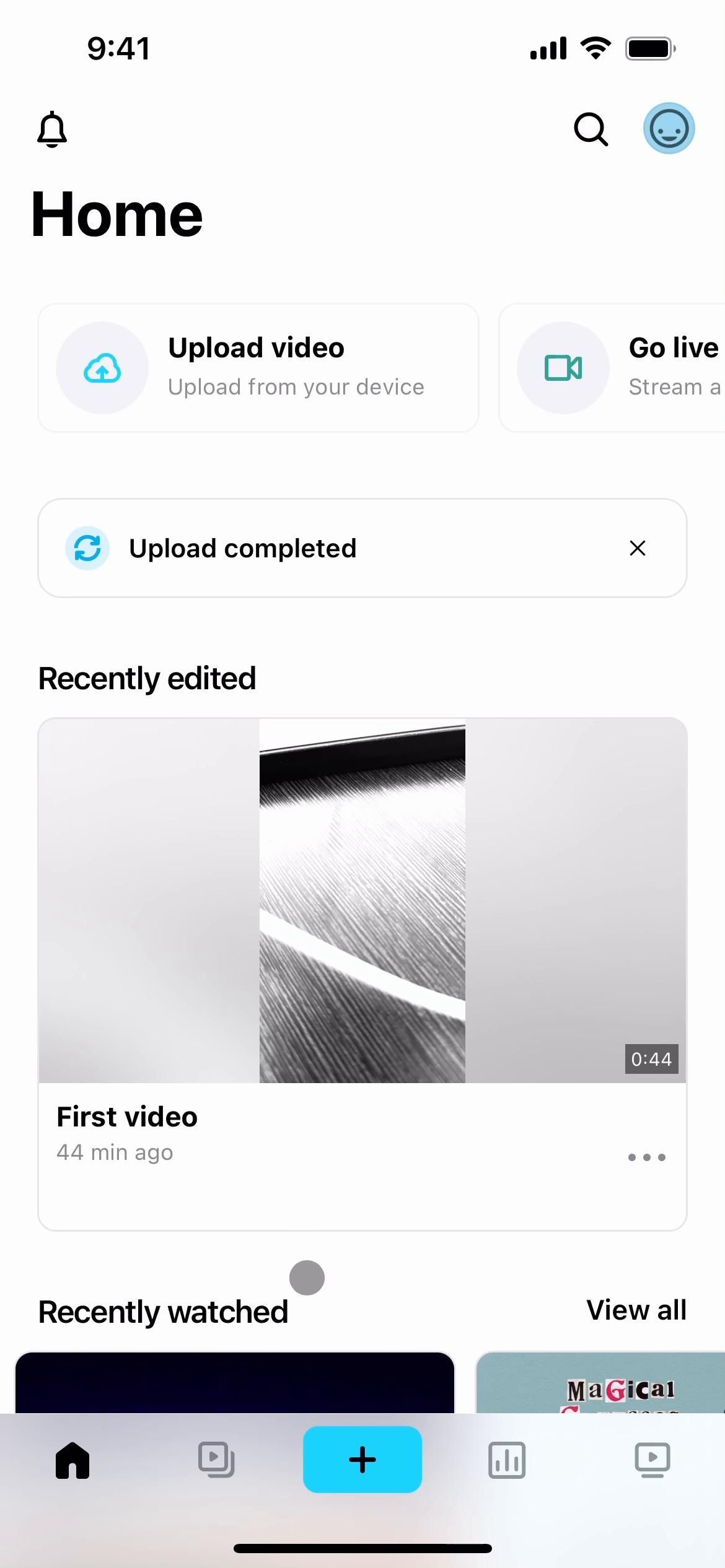The width and height of the screenshot is (725, 1568).
Task: Tap the blue plus create button
Action: coord(362,1460)
